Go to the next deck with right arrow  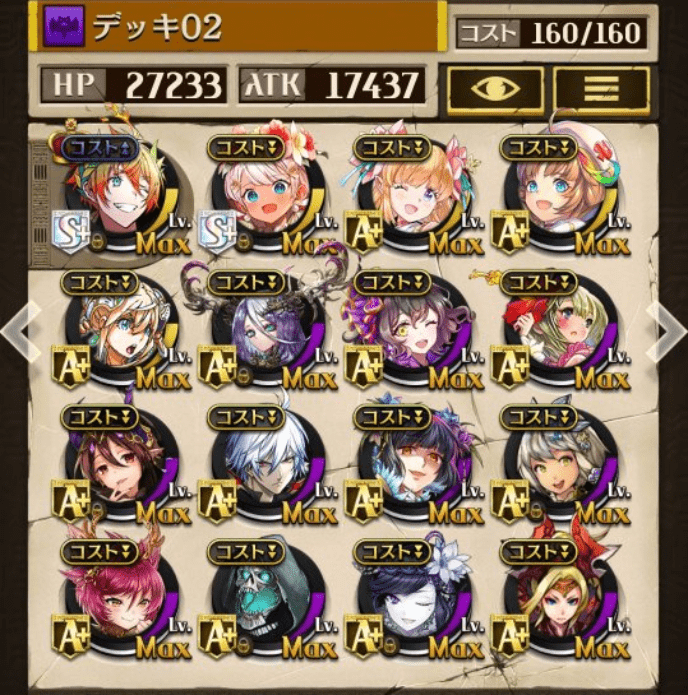click(x=665, y=330)
